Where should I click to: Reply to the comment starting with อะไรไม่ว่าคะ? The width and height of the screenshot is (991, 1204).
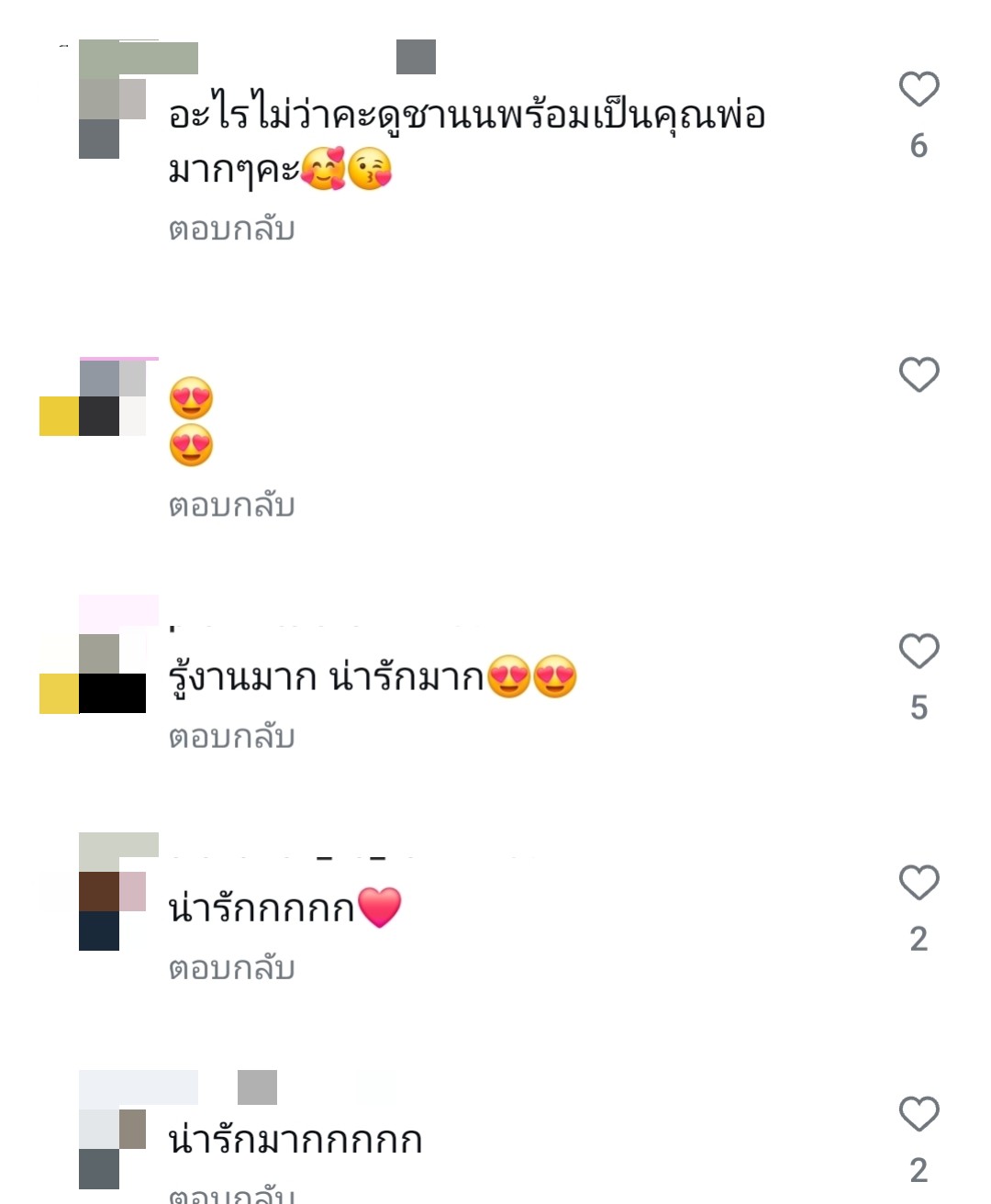tap(231, 229)
